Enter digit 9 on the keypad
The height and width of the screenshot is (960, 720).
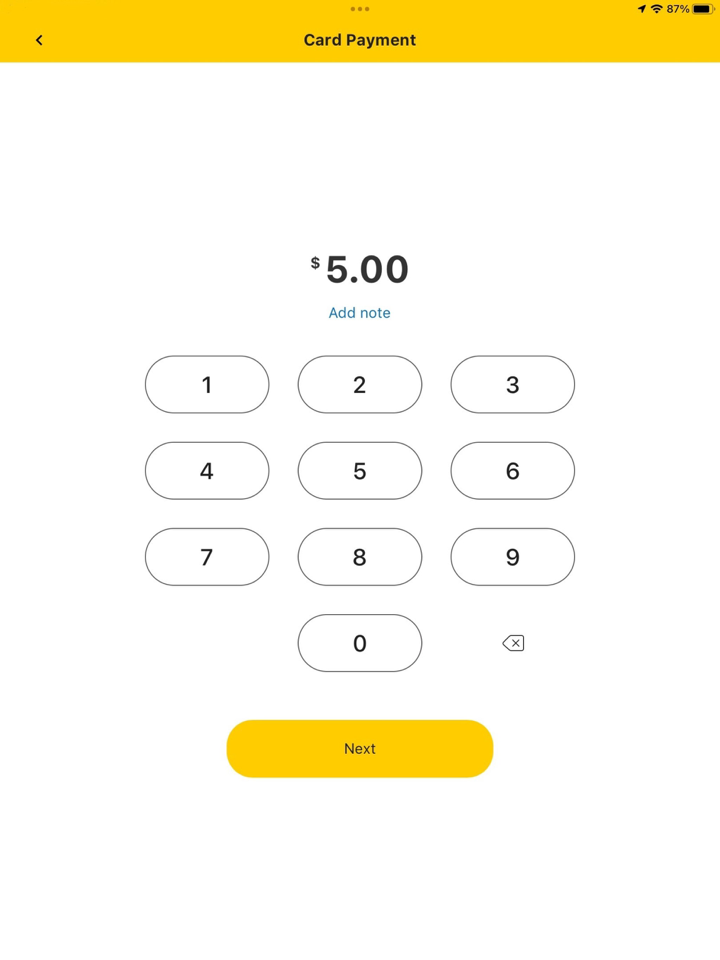click(x=513, y=557)
